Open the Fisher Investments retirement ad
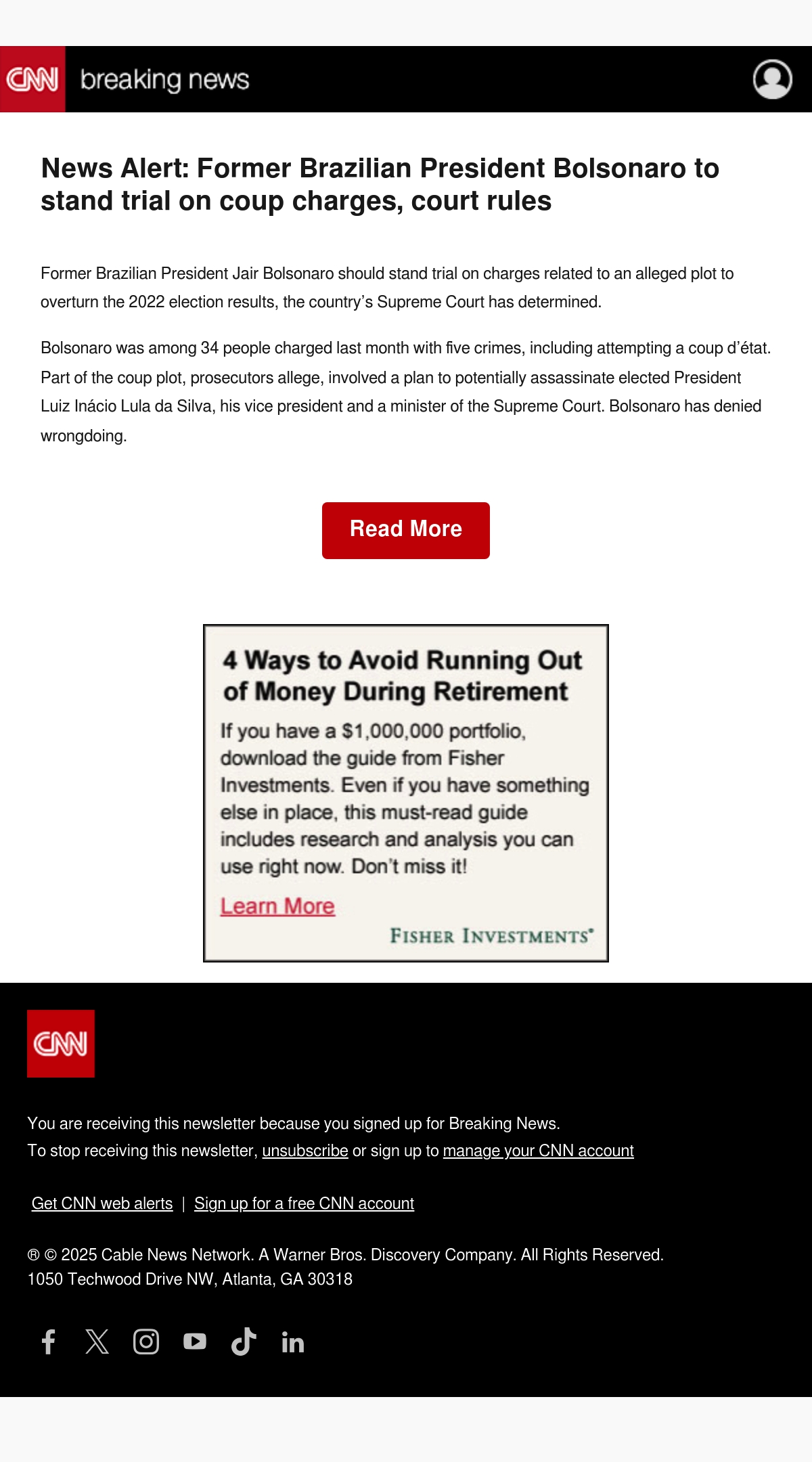 click(406, 793)
